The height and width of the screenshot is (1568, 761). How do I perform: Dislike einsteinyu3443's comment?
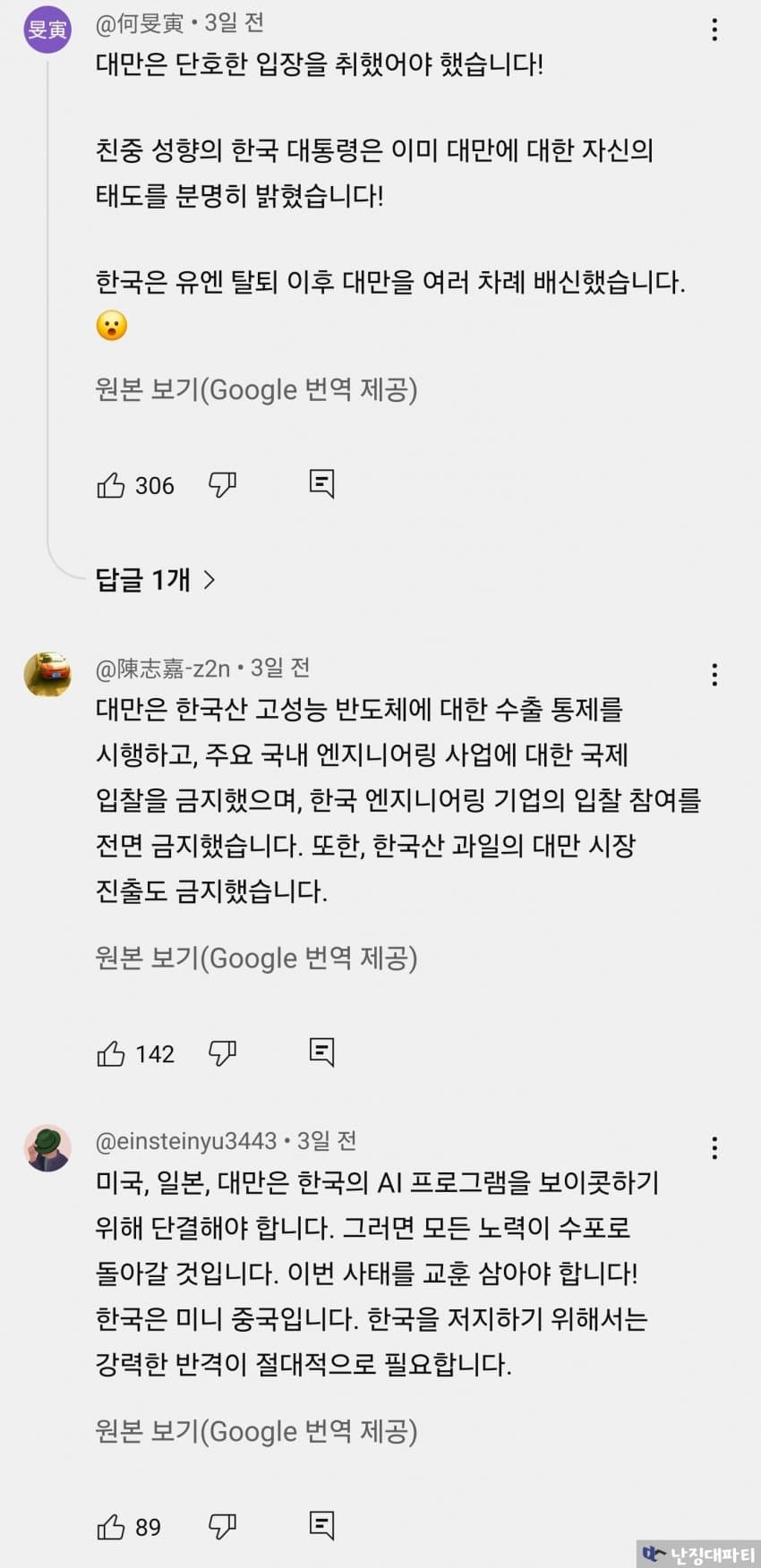point(222,1527)
